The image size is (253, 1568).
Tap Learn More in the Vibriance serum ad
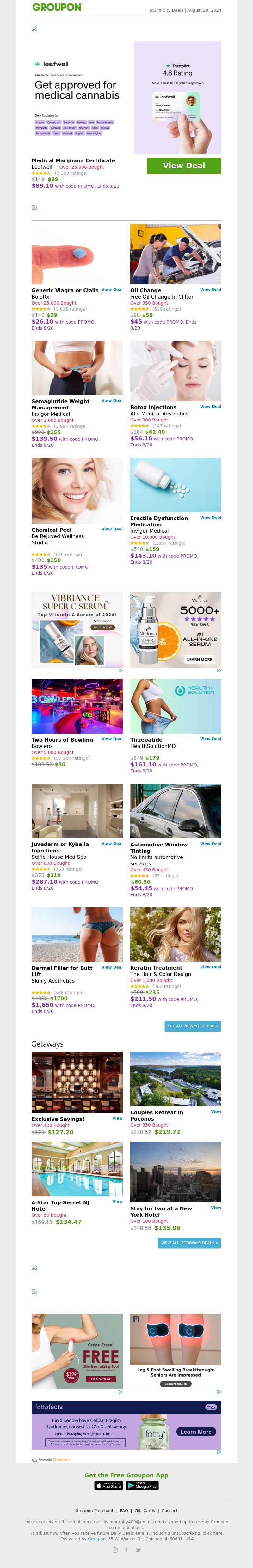[x=199, y=659]
